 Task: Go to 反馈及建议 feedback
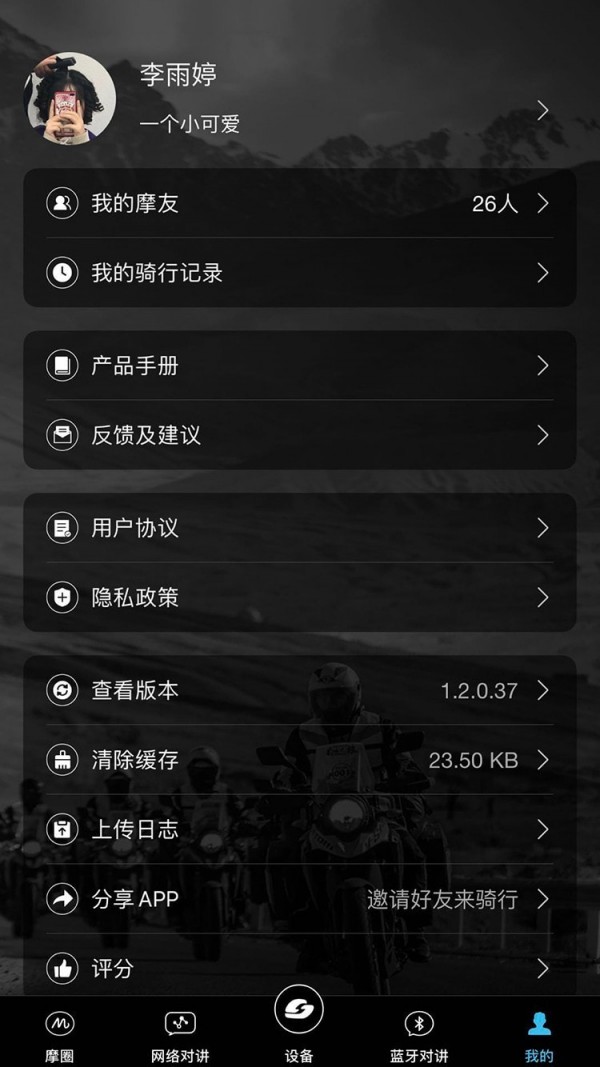[299, 435]
